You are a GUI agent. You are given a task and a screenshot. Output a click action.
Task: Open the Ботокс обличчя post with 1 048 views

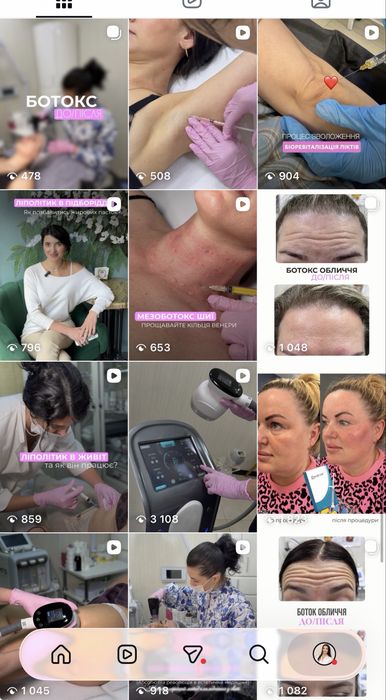pos(322,275)
